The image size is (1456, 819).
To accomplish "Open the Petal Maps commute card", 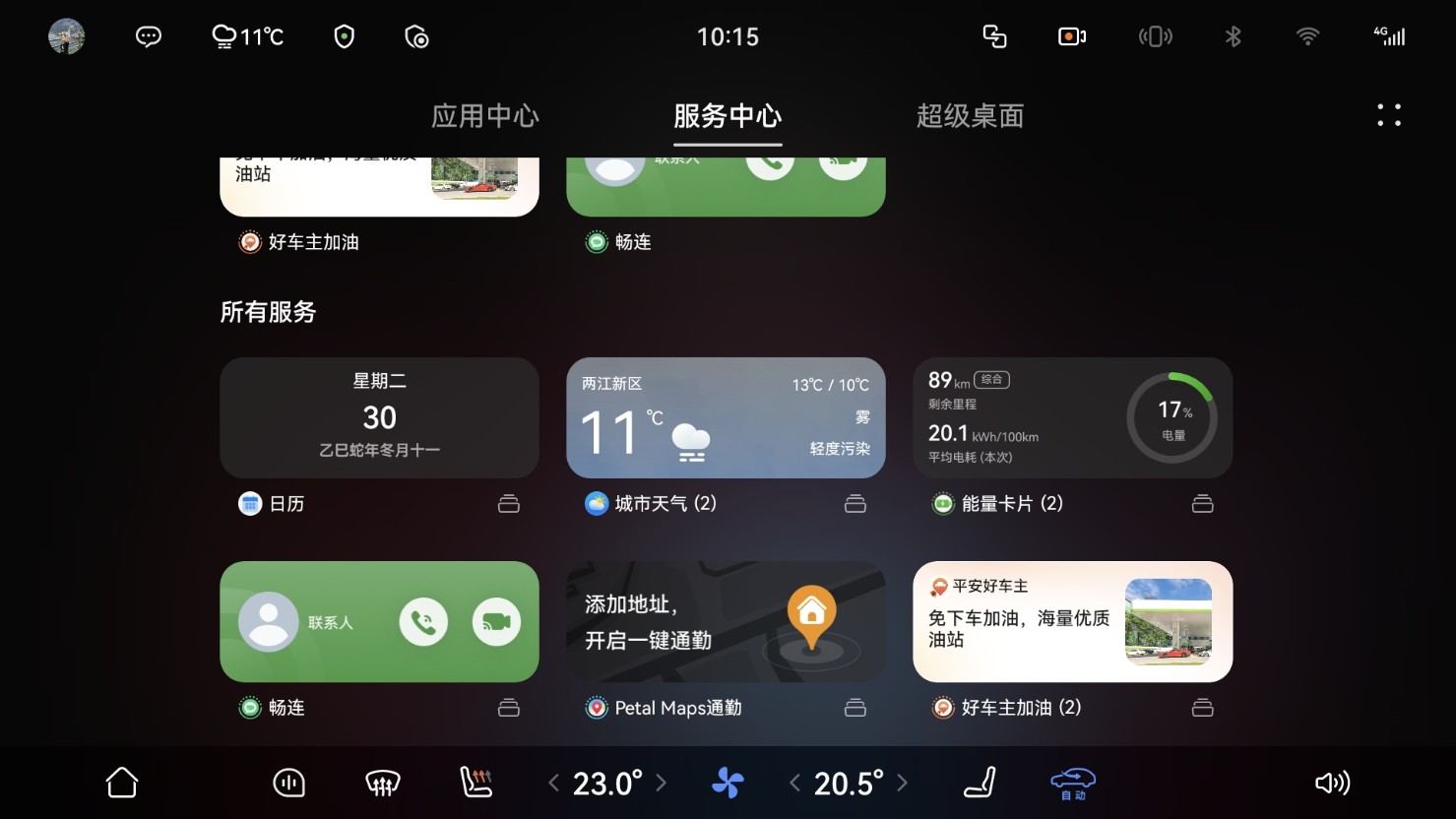I will click(x=726, y=622).
